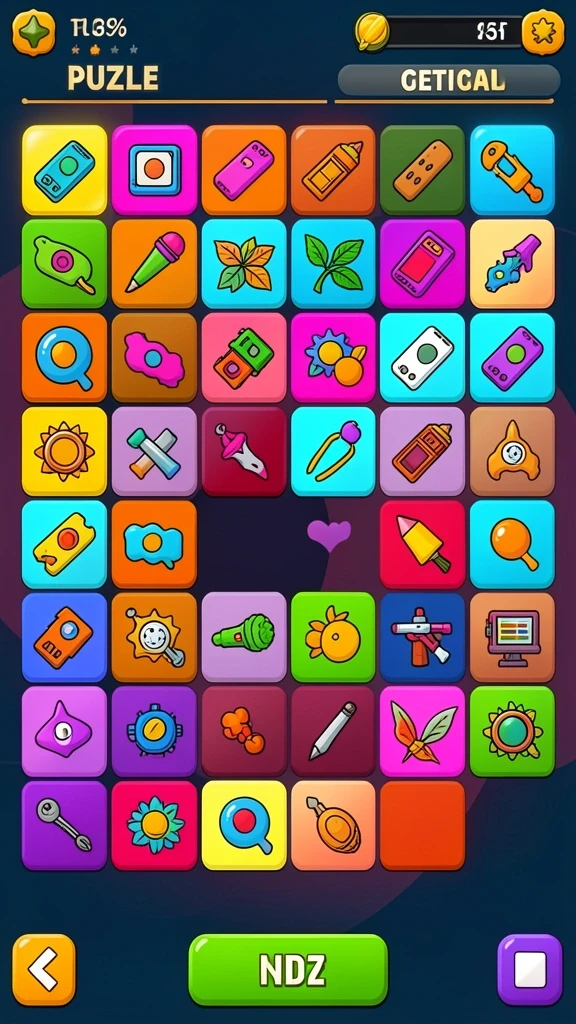Tap the autumn leaves tile
This screenshot has height=1024, width=576.
pos(244,263)
